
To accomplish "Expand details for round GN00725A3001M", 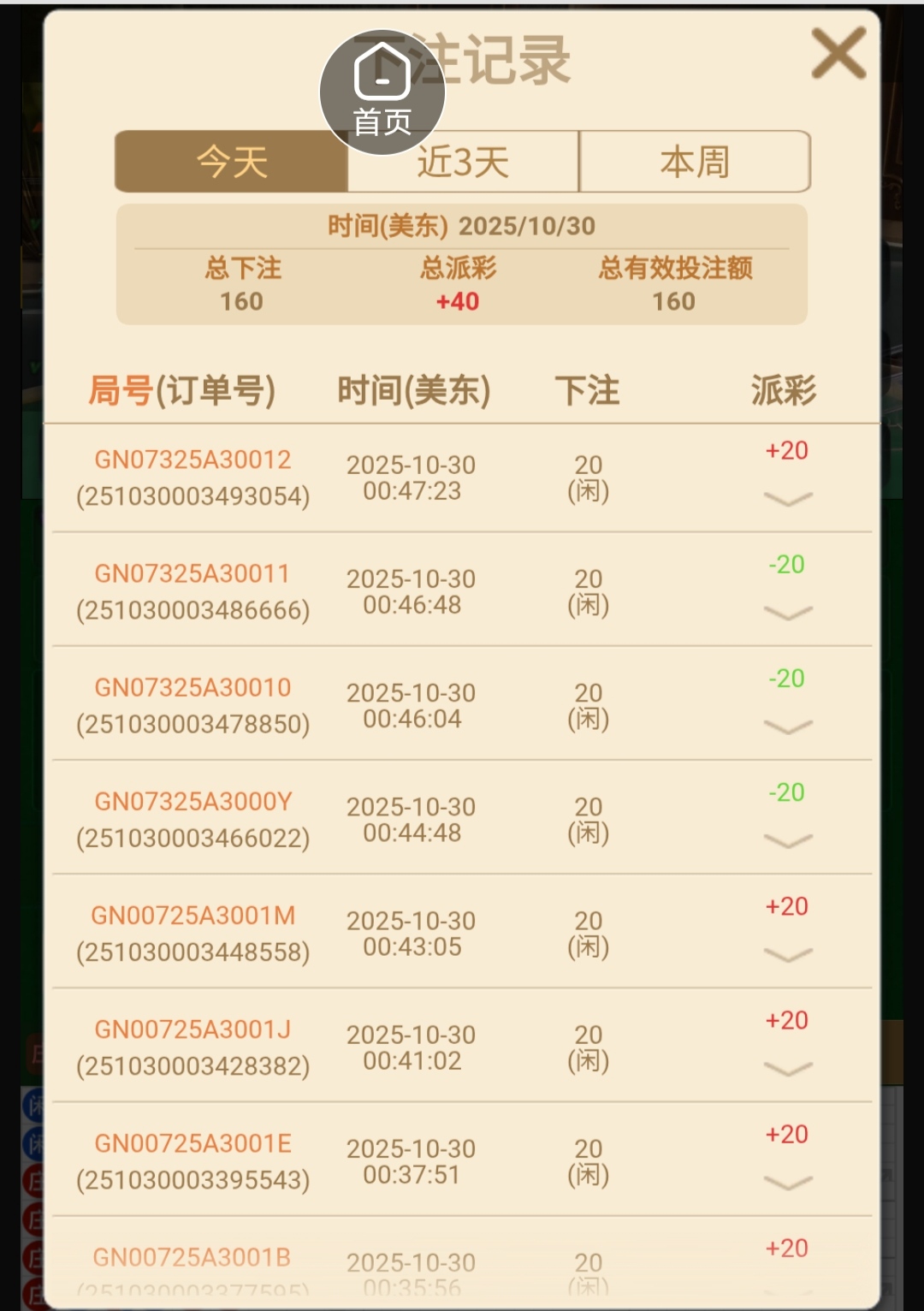I will (x=787, y=954).
